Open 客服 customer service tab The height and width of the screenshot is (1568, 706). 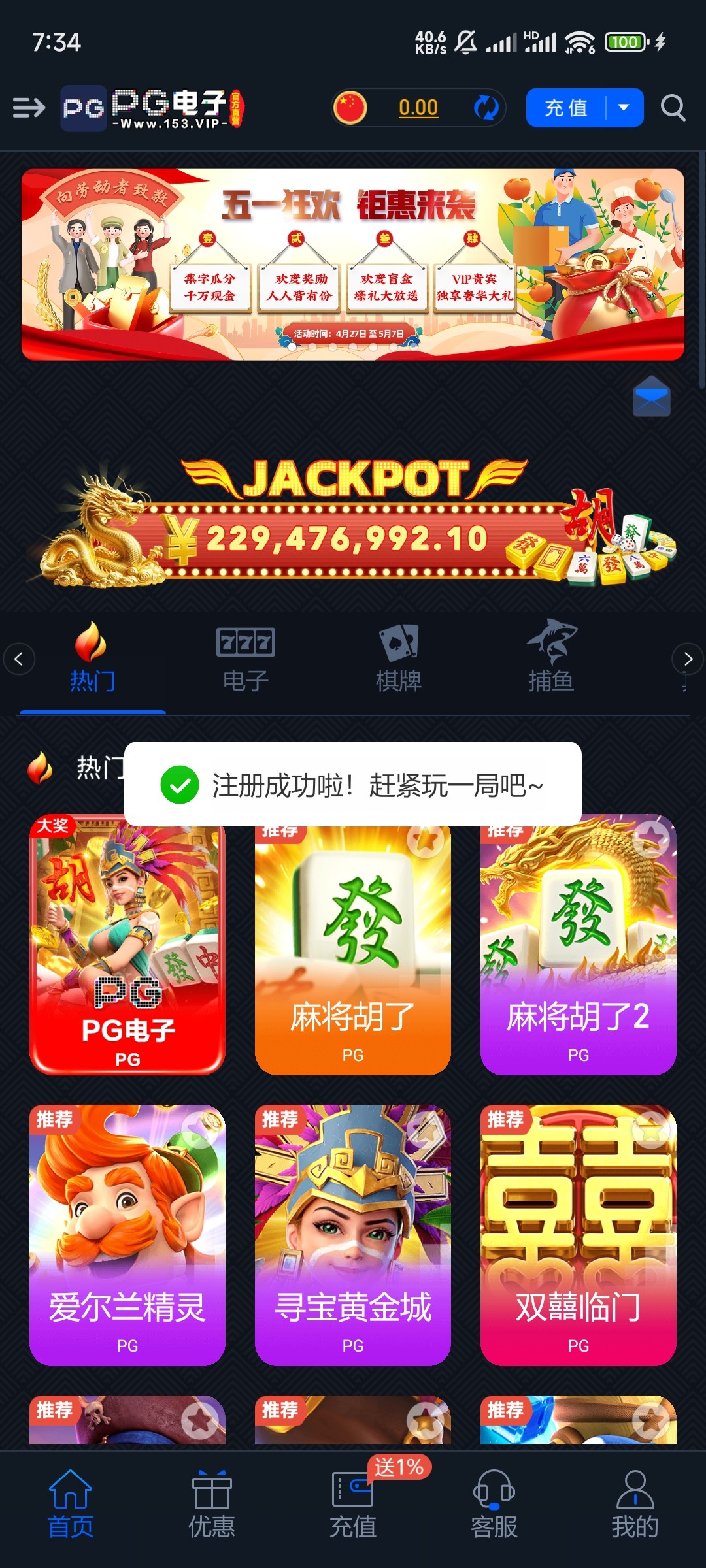point(494,1504)
